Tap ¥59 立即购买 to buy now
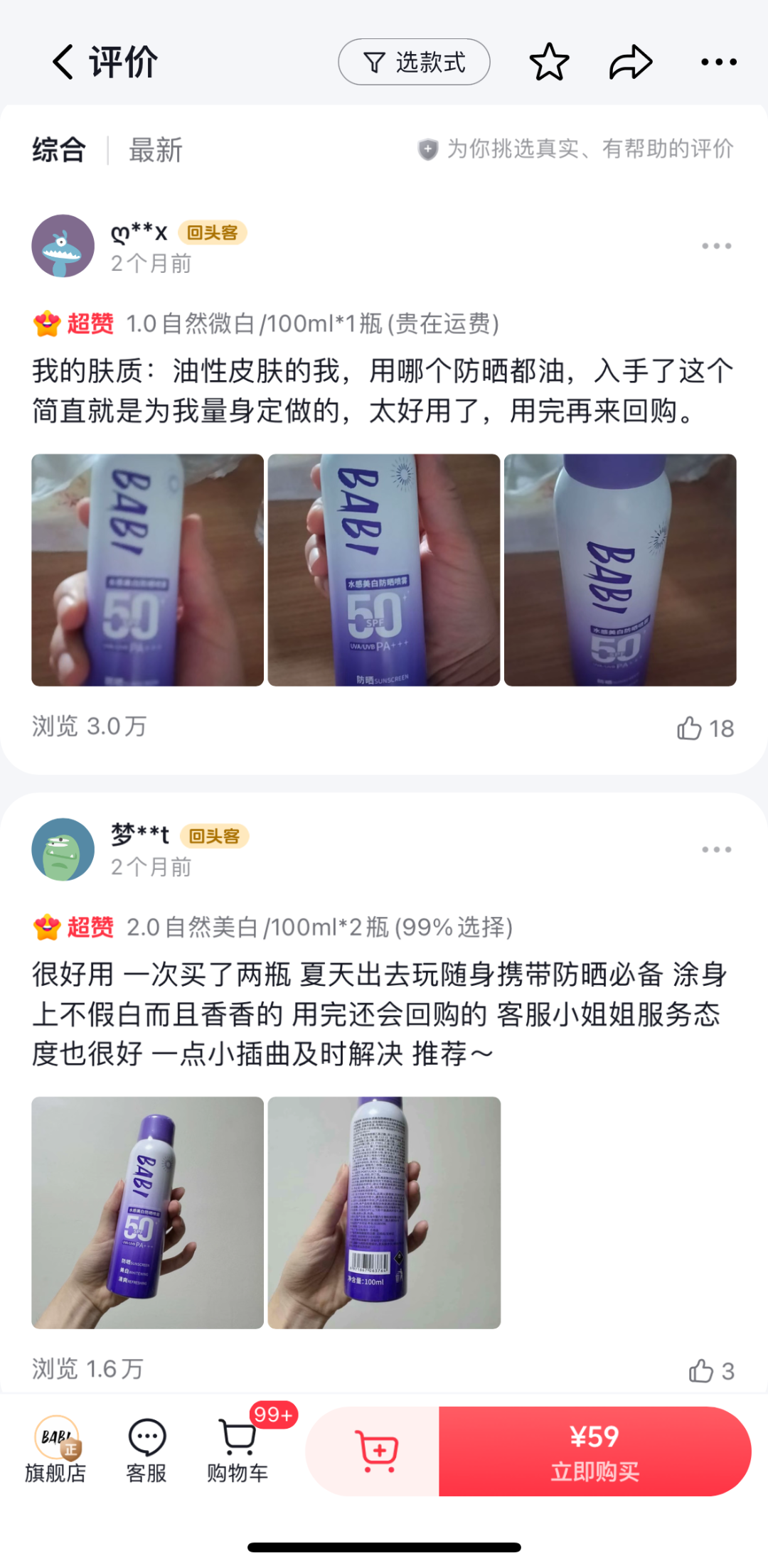 594,1451
